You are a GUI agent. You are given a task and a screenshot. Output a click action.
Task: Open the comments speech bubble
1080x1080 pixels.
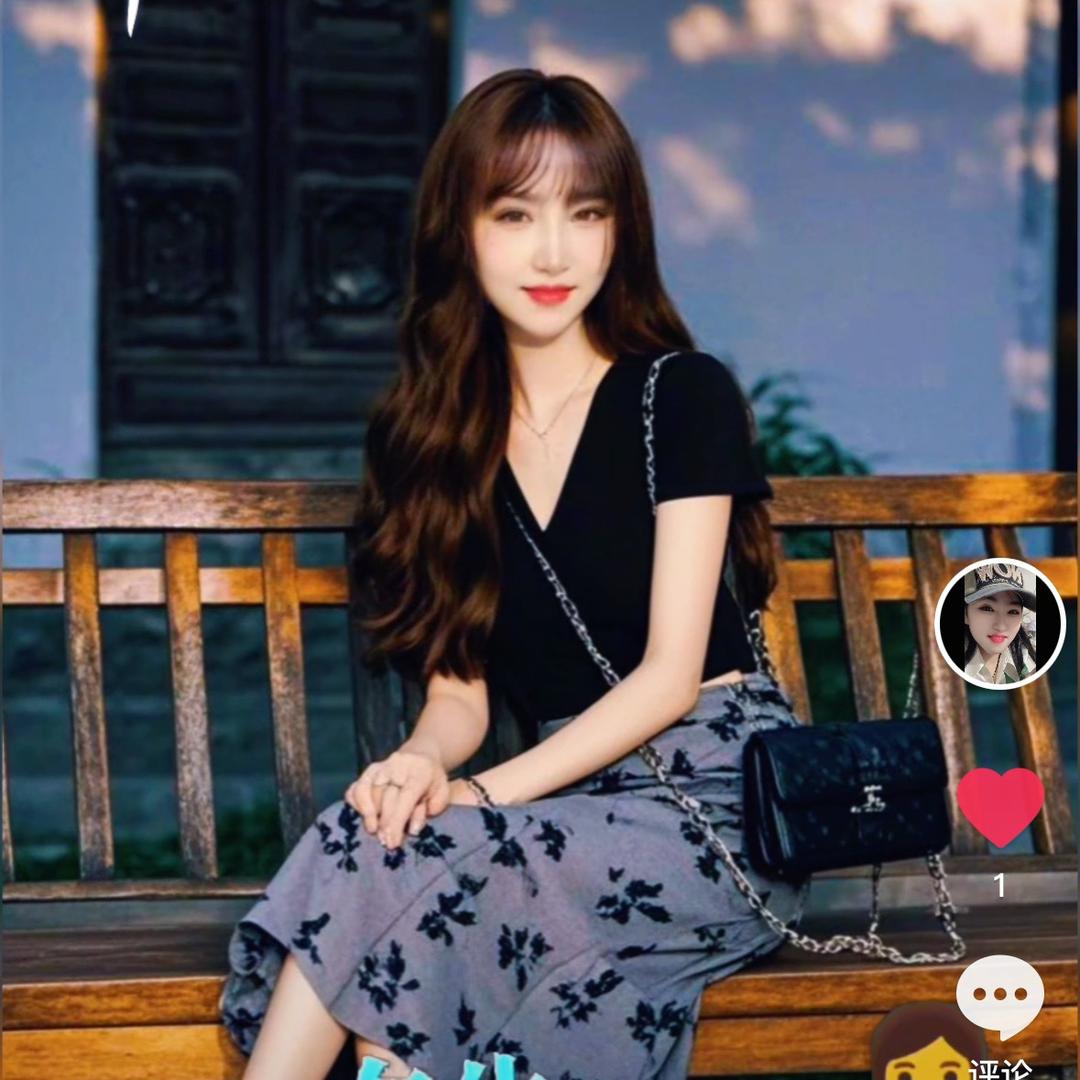pos(999,995)
